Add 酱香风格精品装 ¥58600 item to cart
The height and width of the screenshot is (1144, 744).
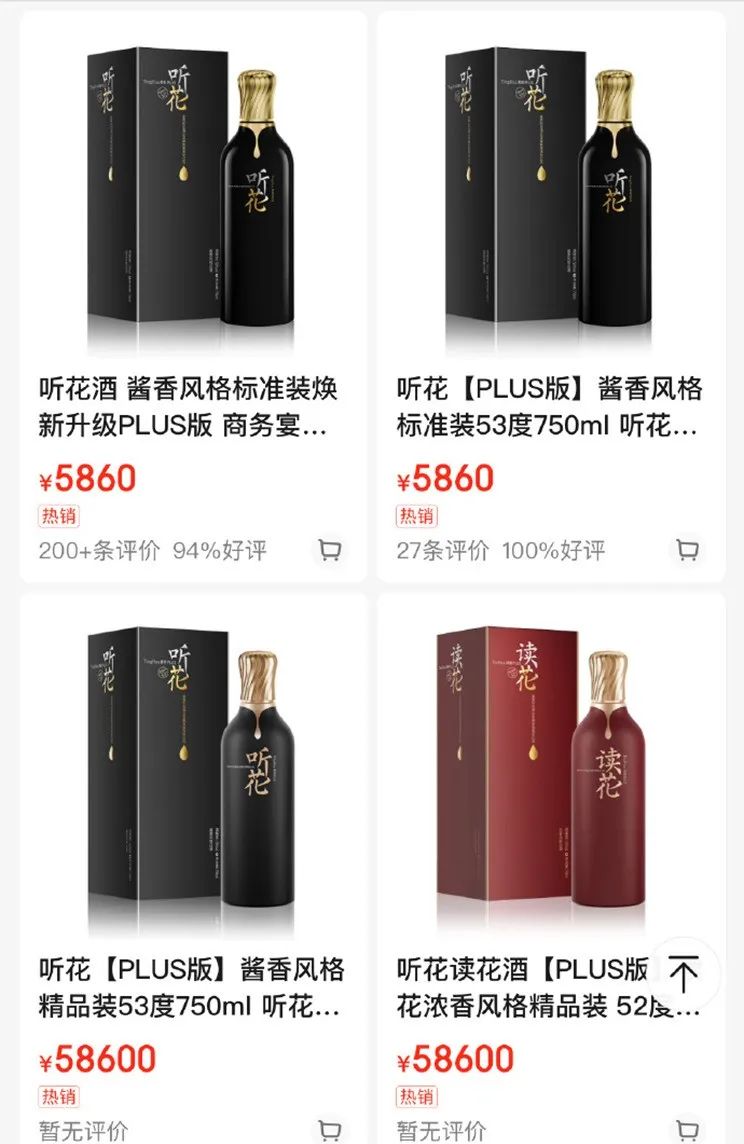point(329,1131)
